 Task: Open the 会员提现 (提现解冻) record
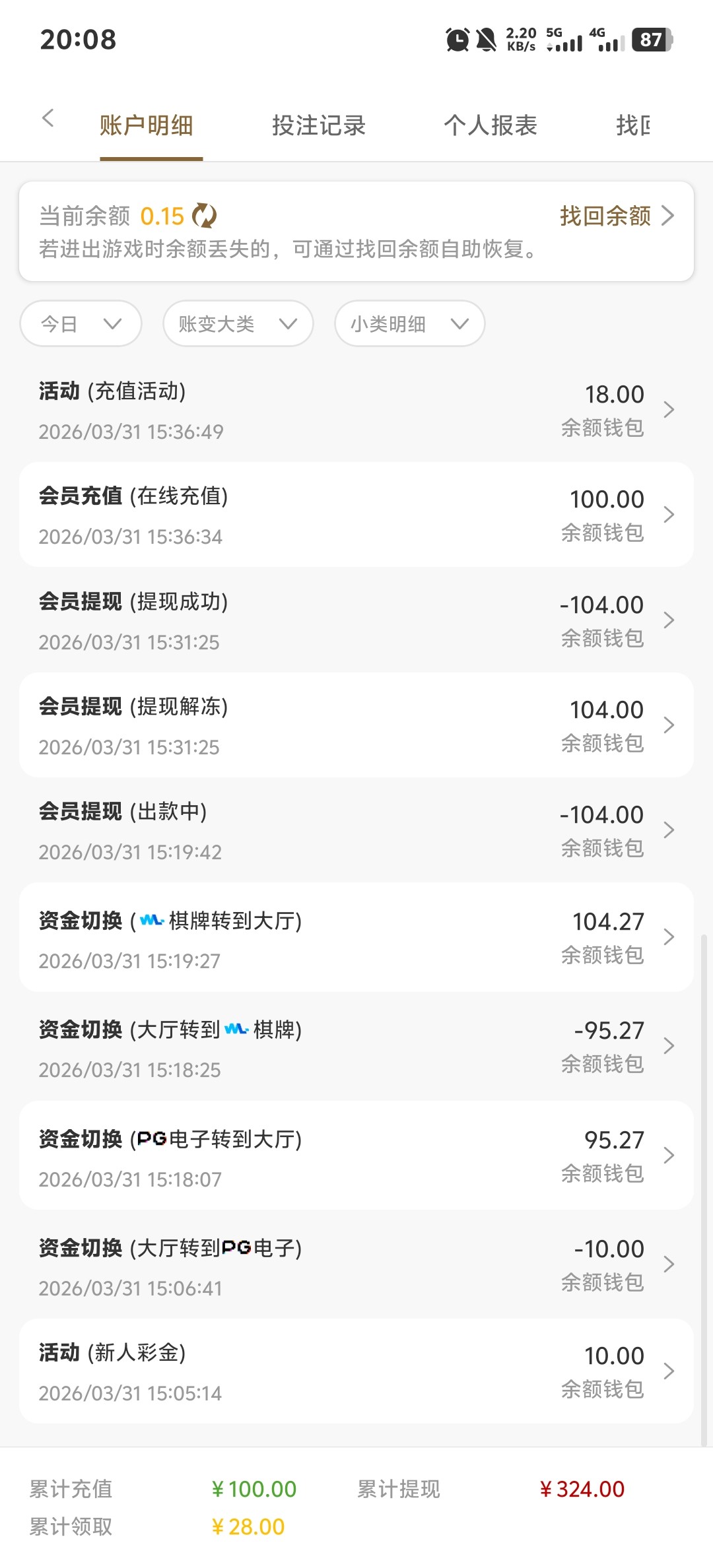coord(356,725)
